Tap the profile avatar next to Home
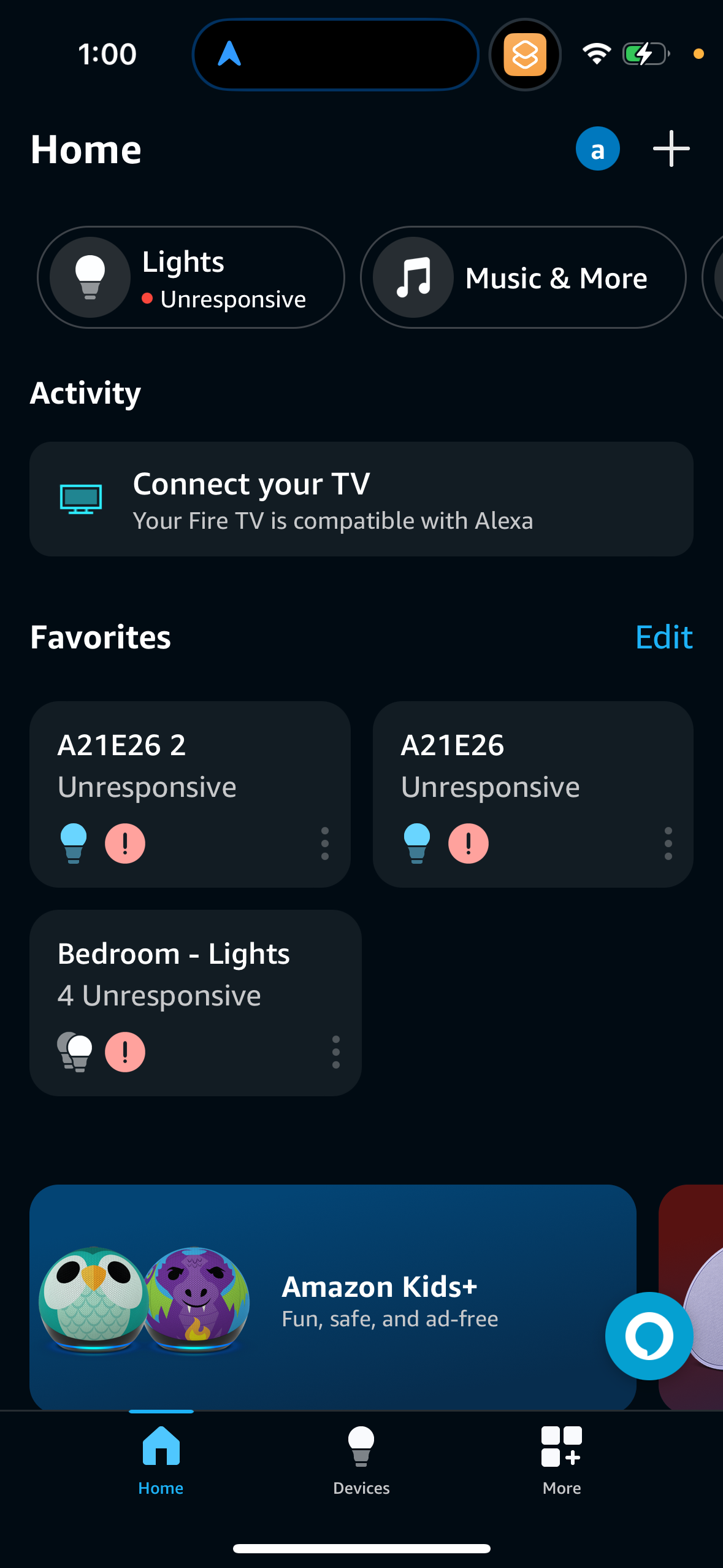This screenshot has width=723, height=1568. click(x=597, y=148)
